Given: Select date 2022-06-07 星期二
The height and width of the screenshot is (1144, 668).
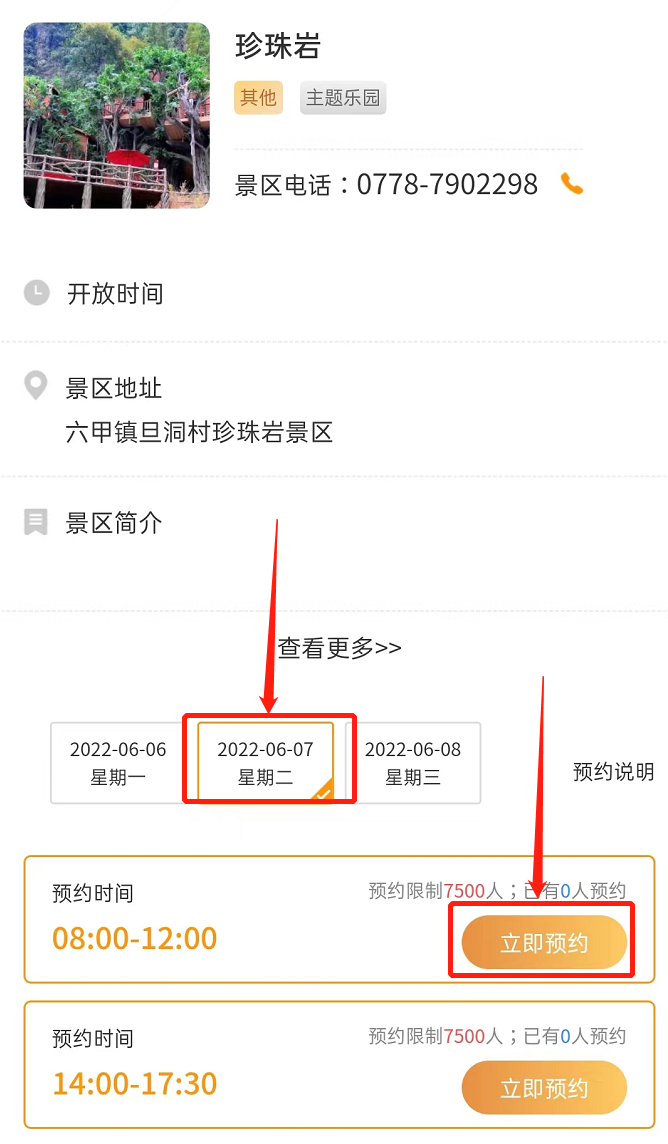Looking at the screenshot, I should 265,763.
